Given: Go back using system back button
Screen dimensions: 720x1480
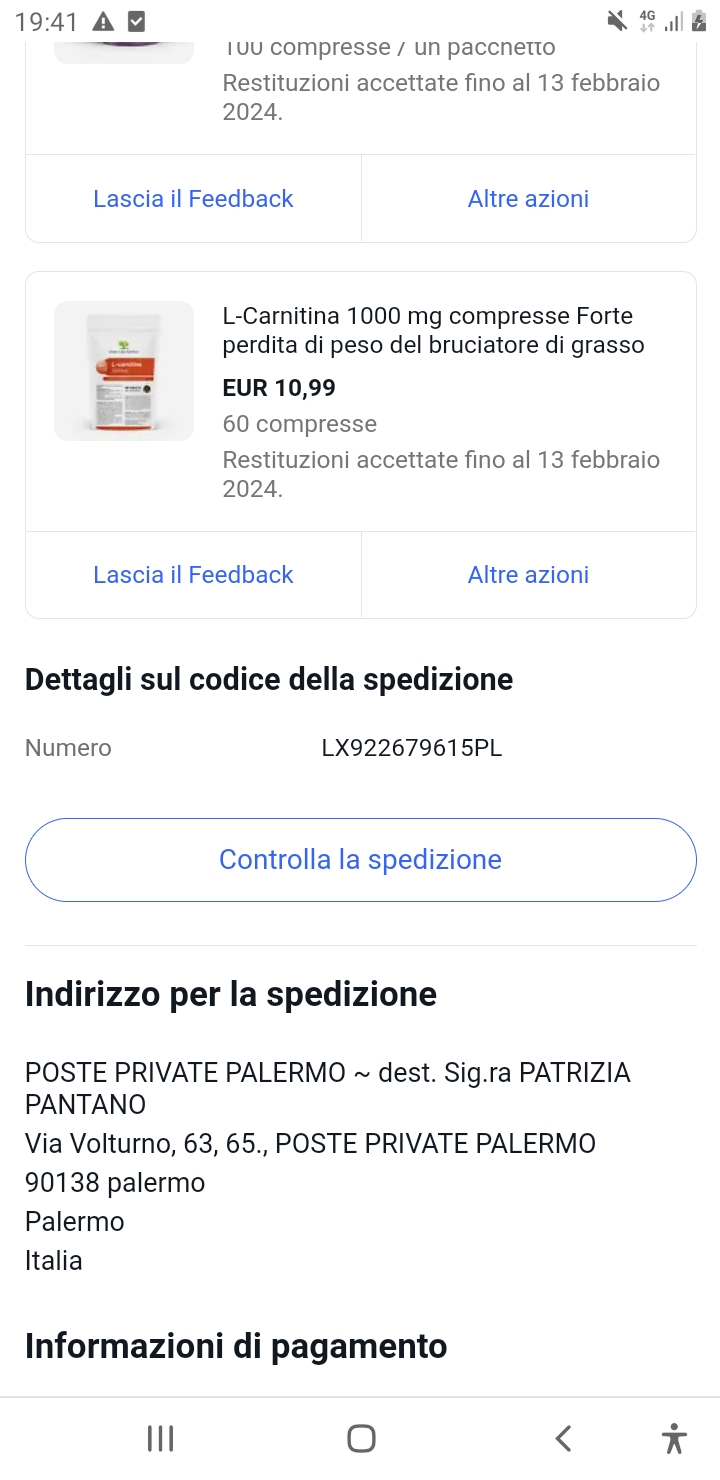Looking at the screenshot, I should [x=563, y=1439].
